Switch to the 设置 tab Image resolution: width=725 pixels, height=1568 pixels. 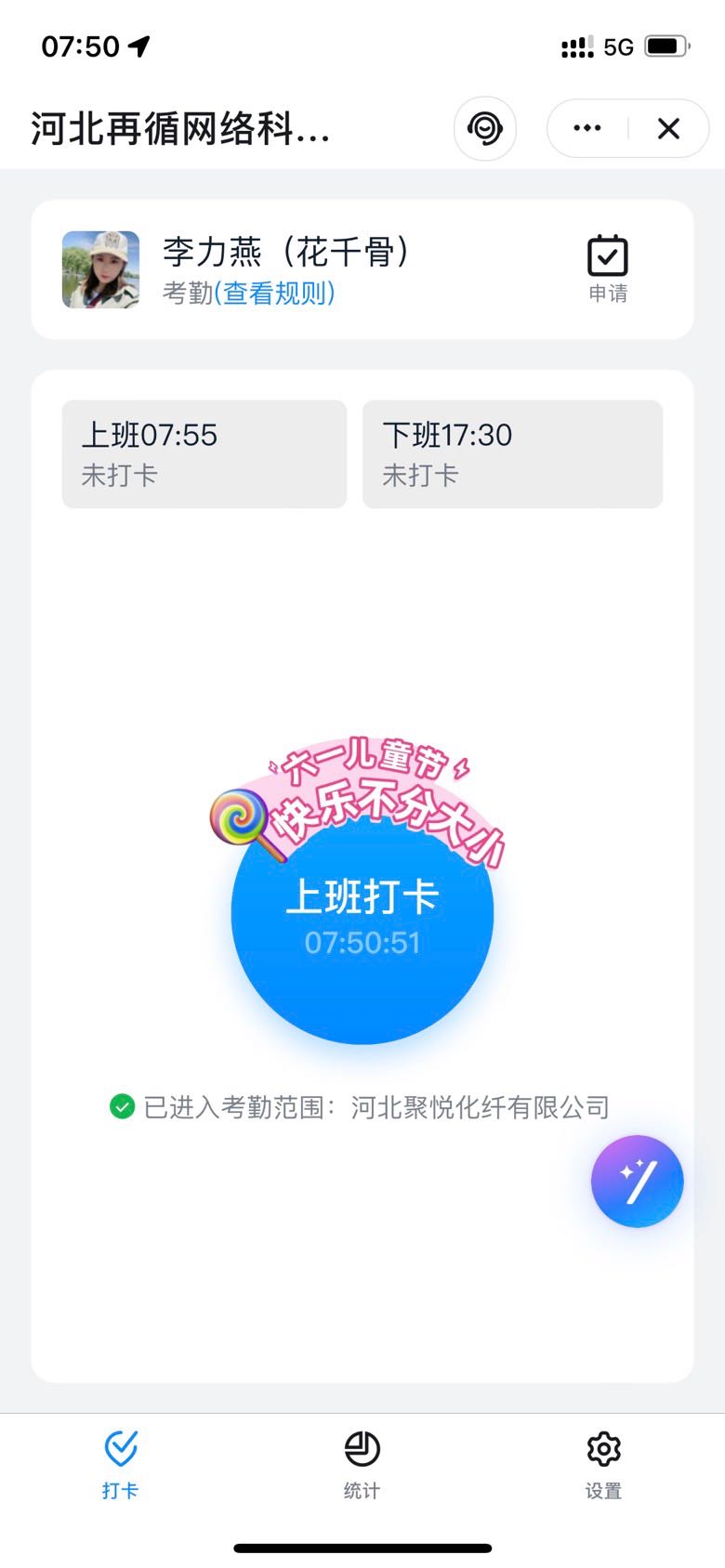[603, 1465]
